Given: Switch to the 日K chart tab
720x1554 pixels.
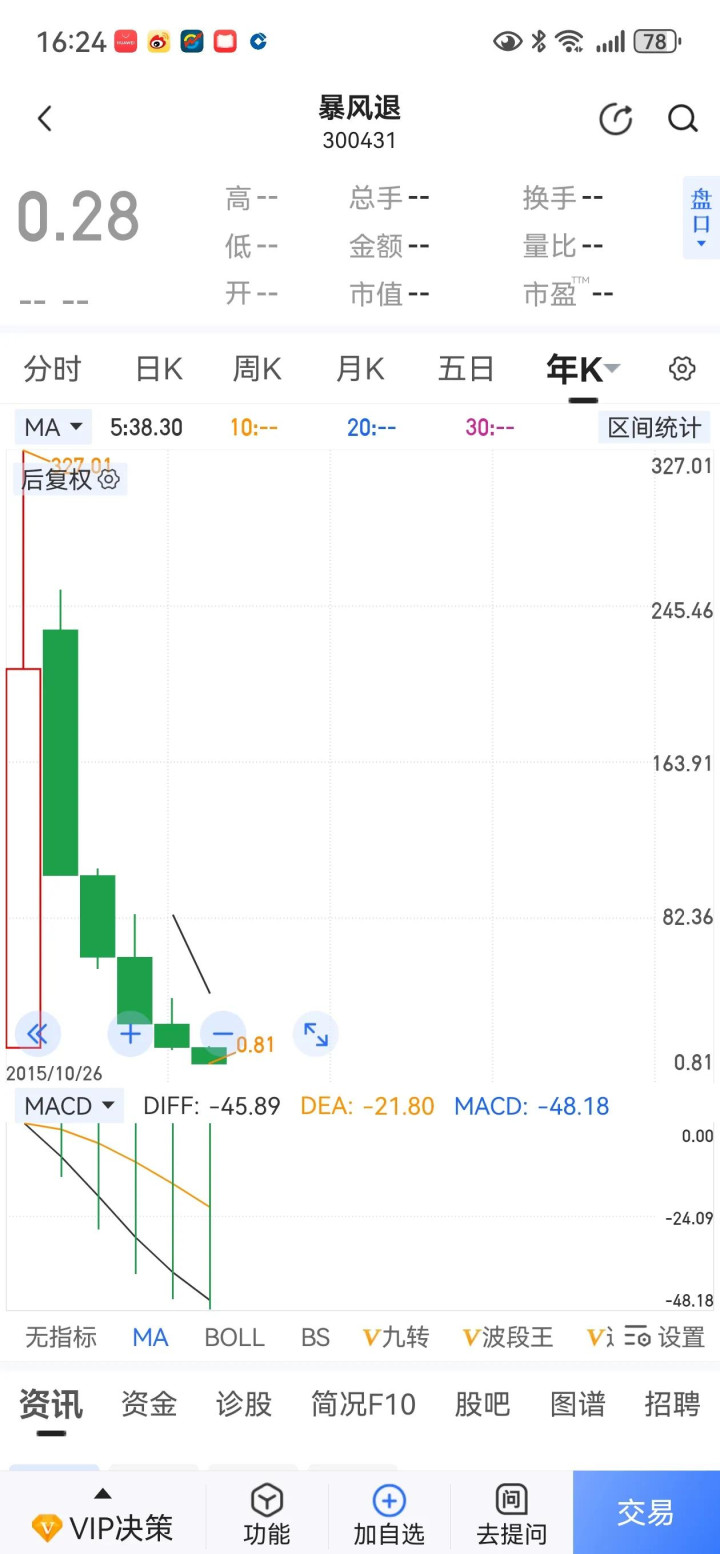Looking at the screenshot, I should tap(159, 369).
